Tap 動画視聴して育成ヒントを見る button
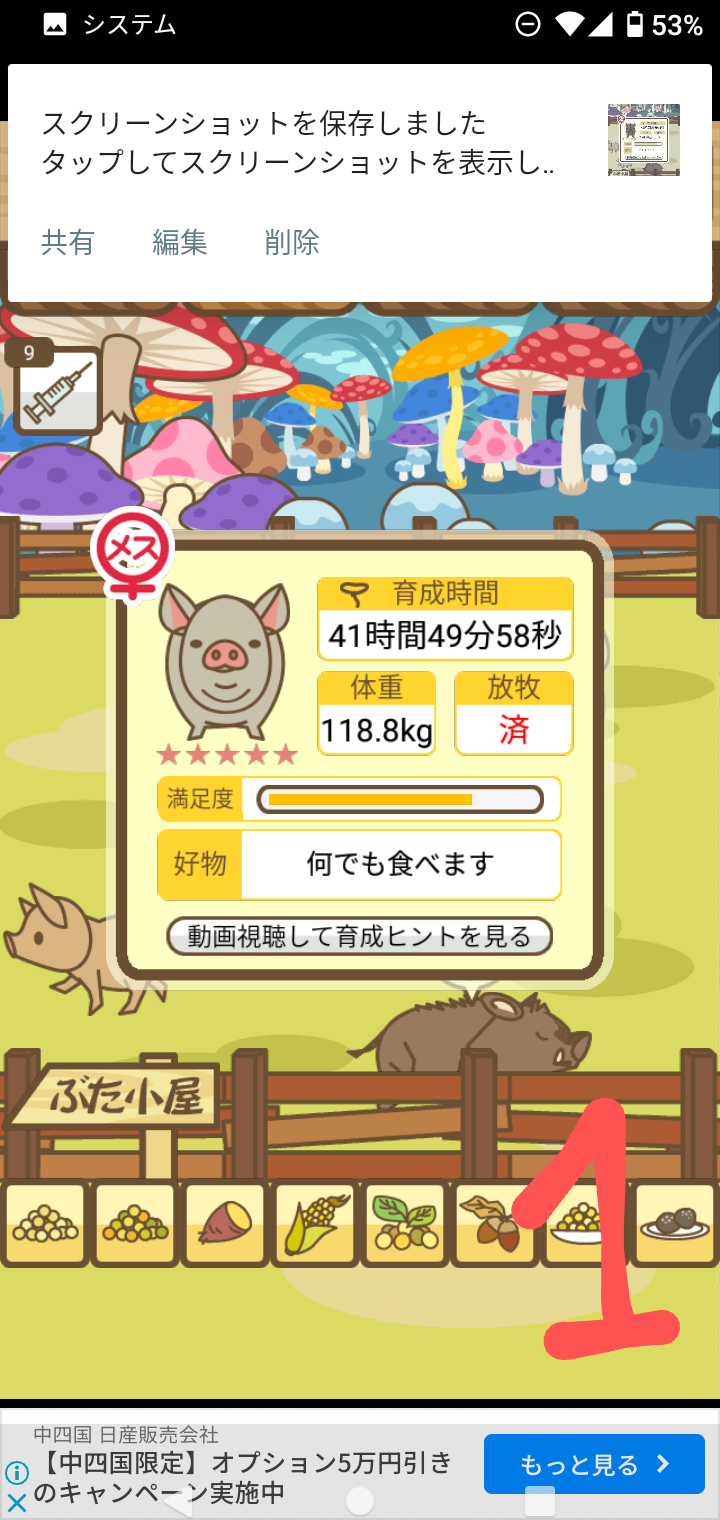Viewport: 720px width, 1520px height. pos(359,937)
